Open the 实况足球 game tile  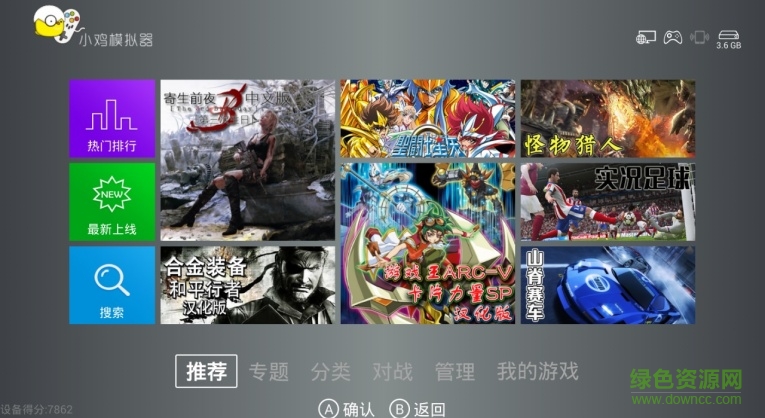(x=607, y=201)
